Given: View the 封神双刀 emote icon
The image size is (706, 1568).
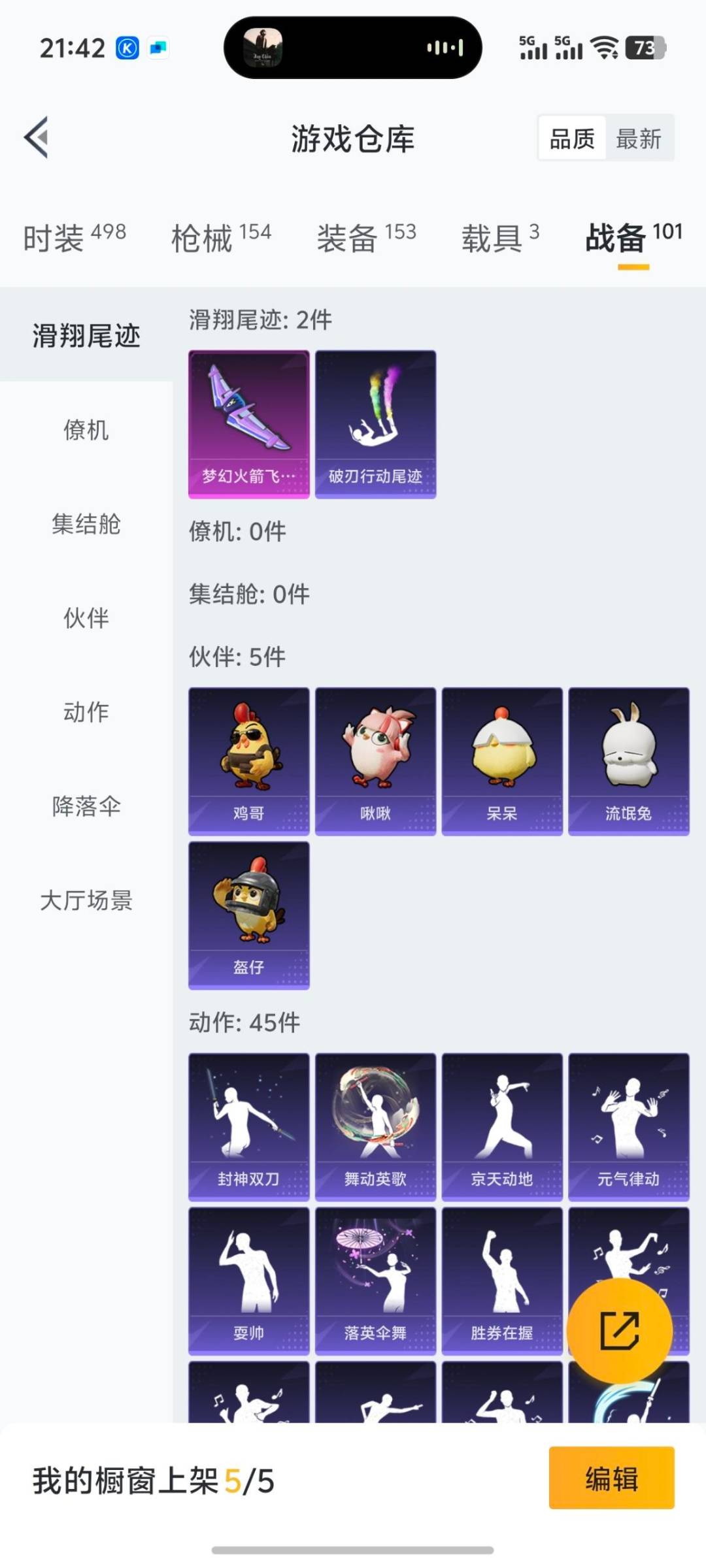Looking at the screenshot, I should click(248, 1124).
